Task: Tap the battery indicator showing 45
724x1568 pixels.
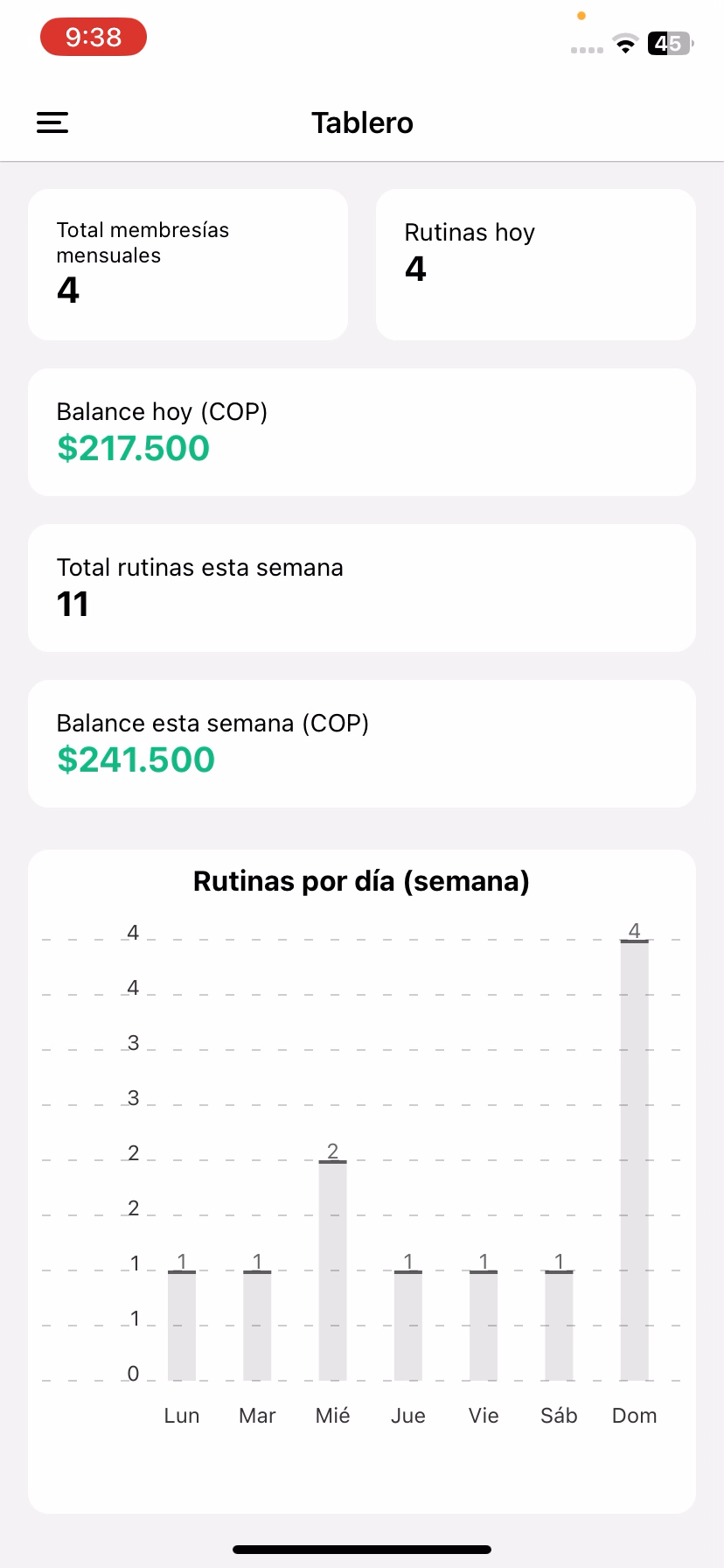Action: tap(668, 43)
